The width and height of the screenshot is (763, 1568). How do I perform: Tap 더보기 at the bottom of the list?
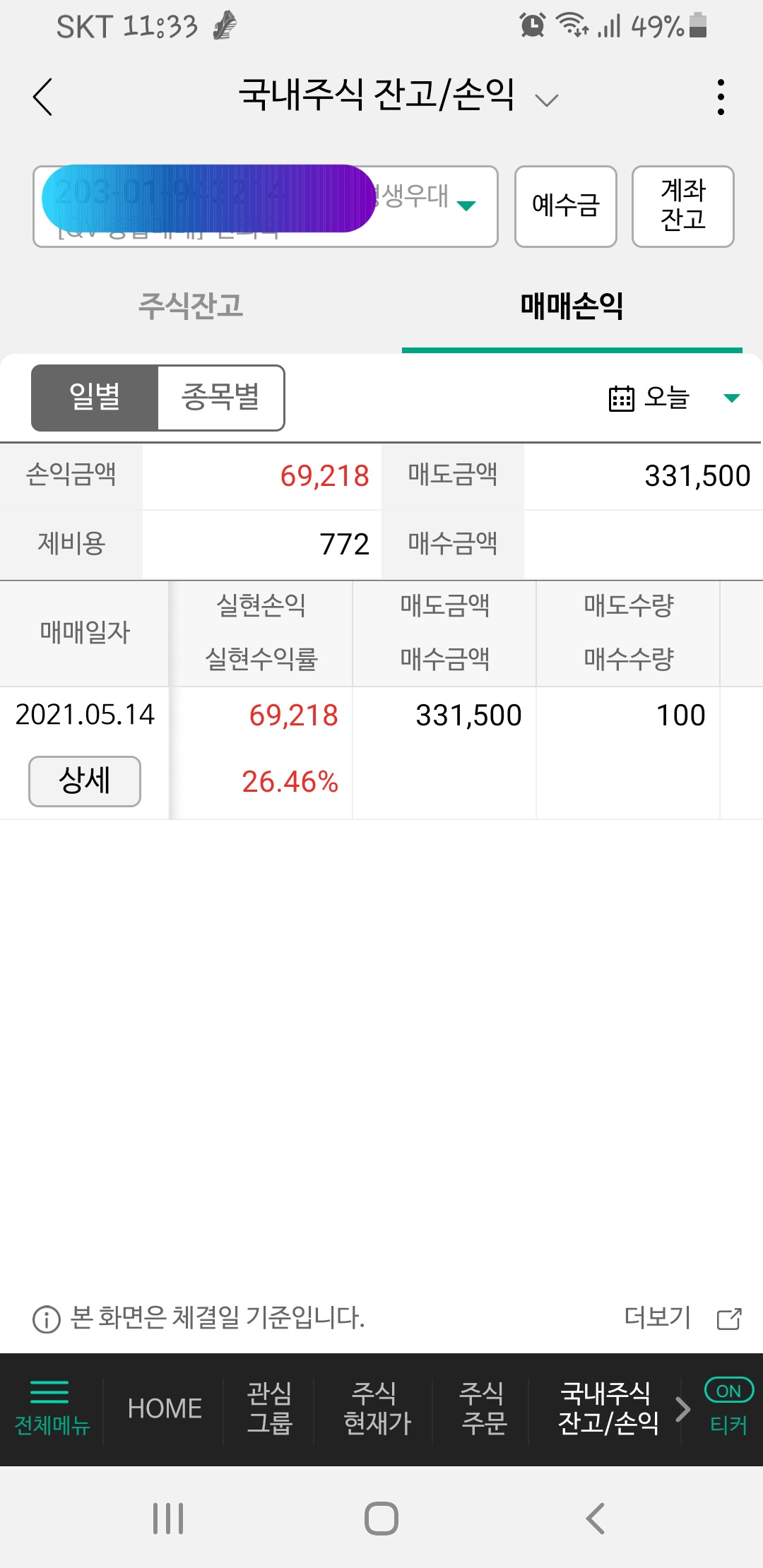(658, 1317)
